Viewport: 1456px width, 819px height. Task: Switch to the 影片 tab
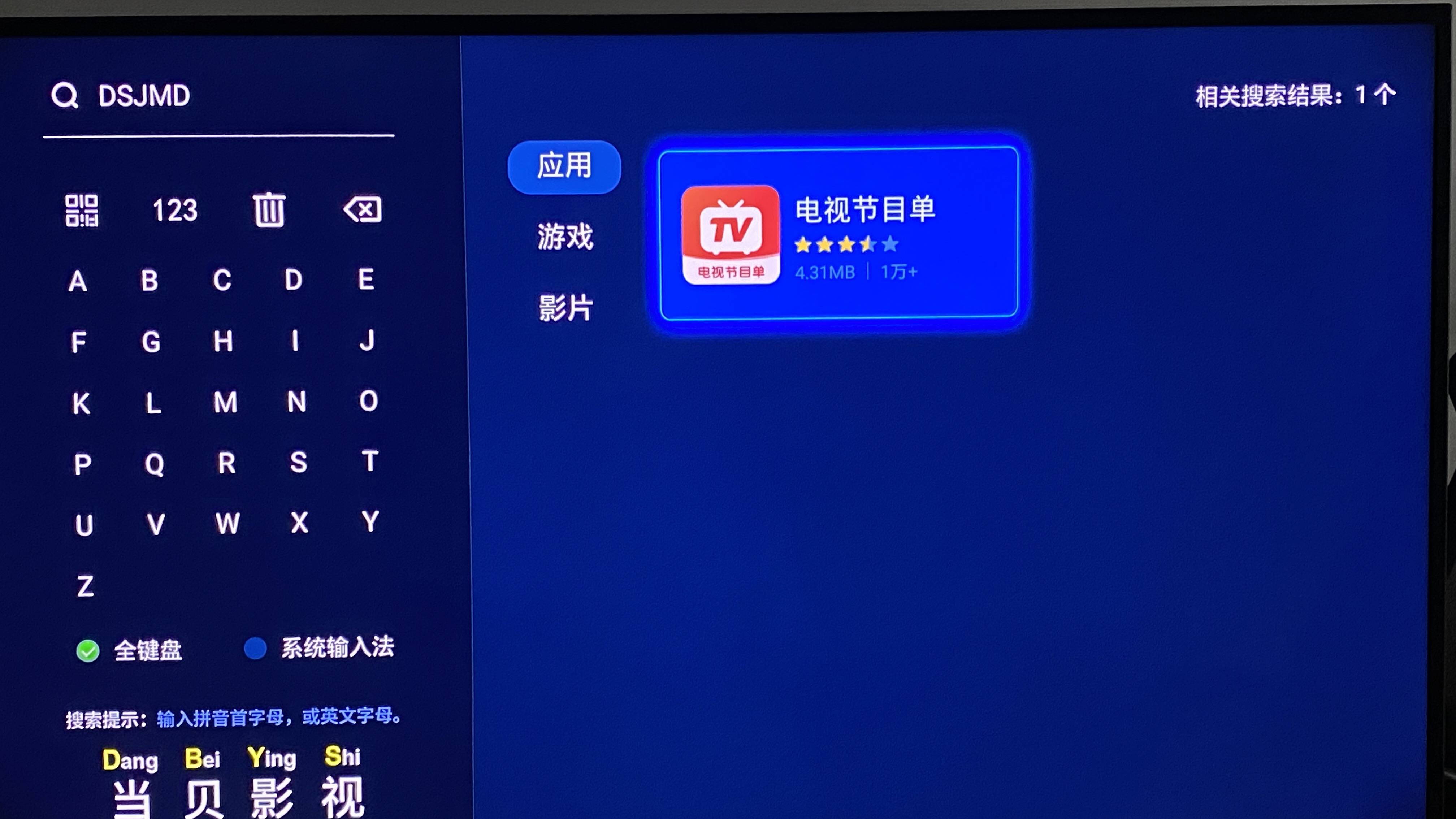coord(565,308)
